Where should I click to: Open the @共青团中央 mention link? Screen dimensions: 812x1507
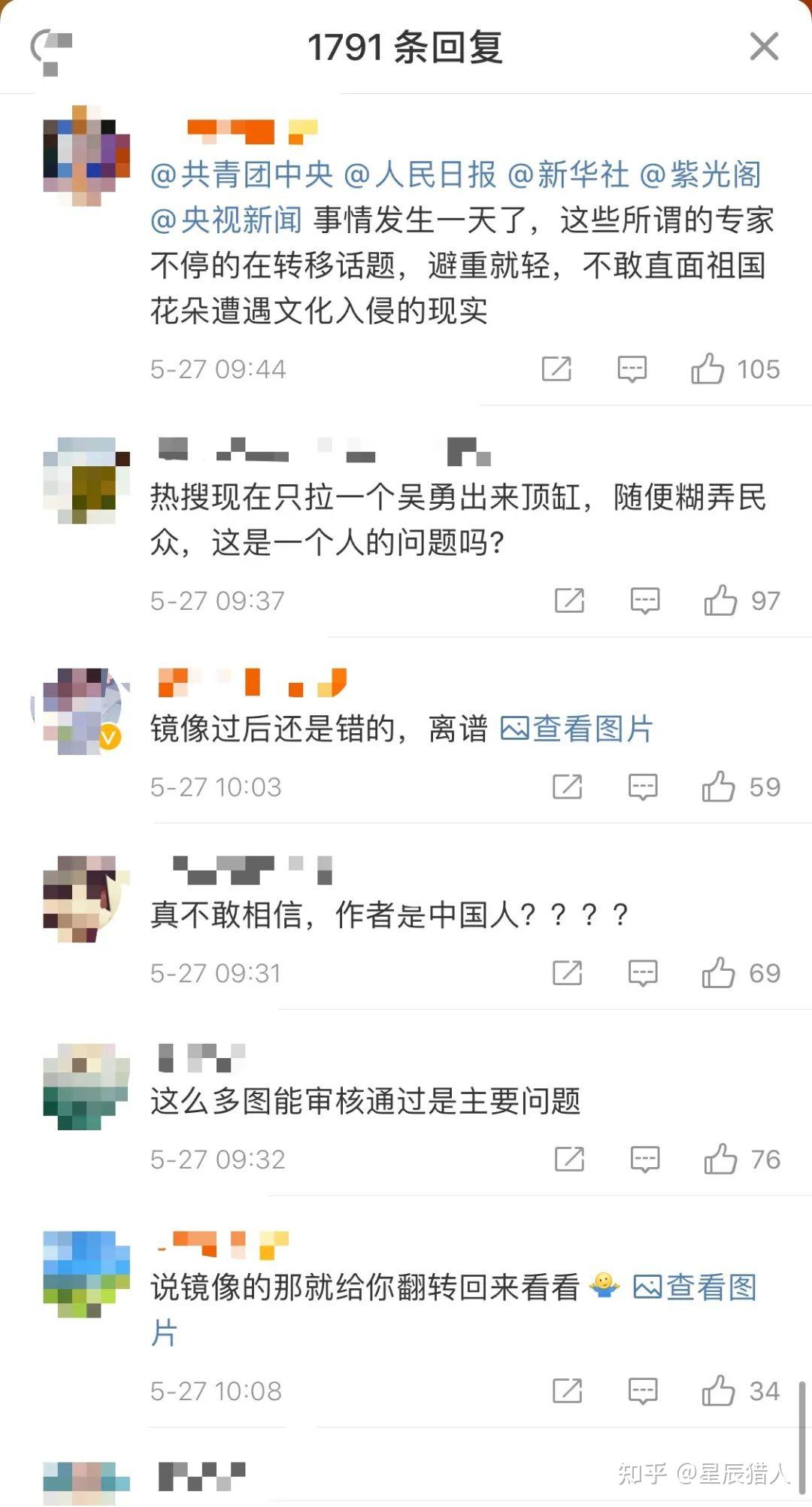242,175
